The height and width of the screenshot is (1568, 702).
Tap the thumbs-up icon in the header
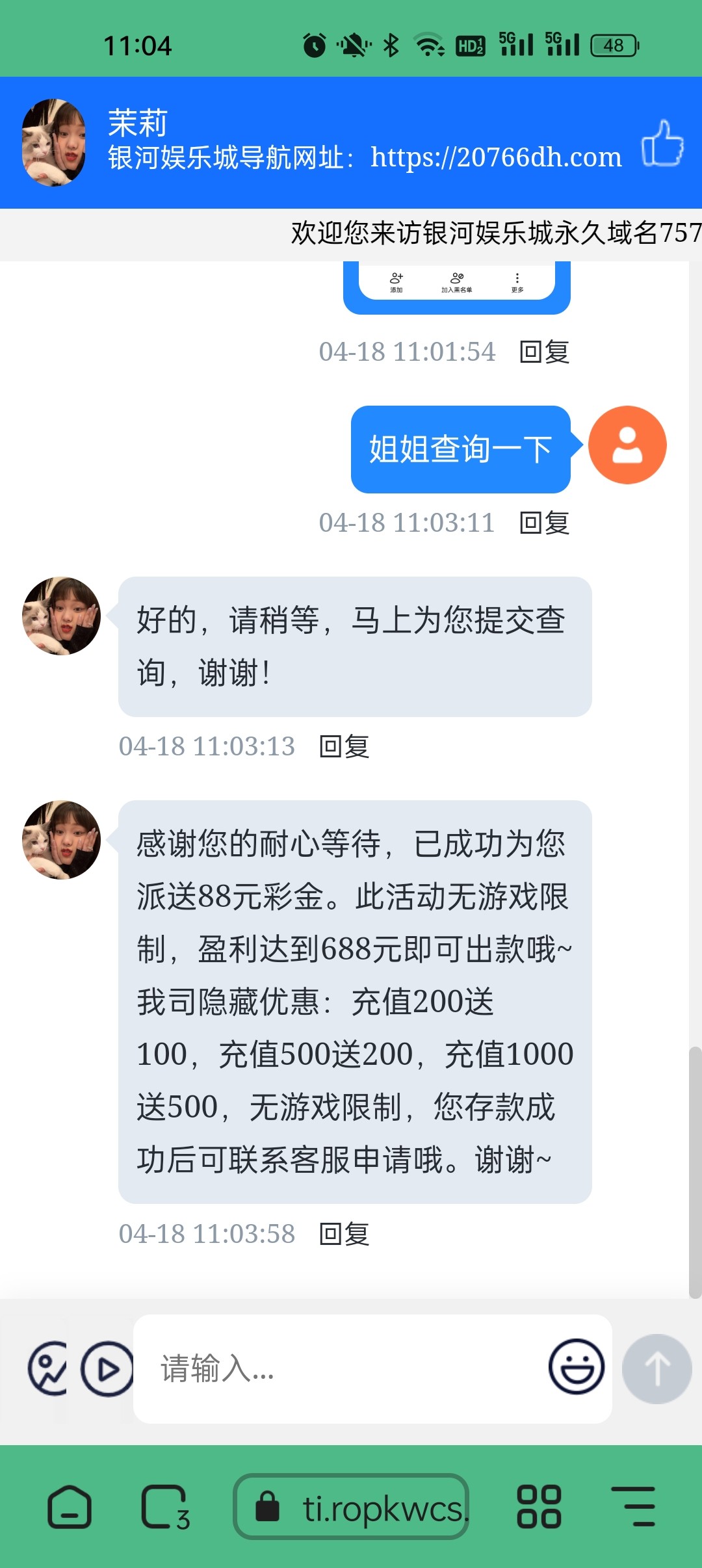pyautogui.click(x=662, y=143)
